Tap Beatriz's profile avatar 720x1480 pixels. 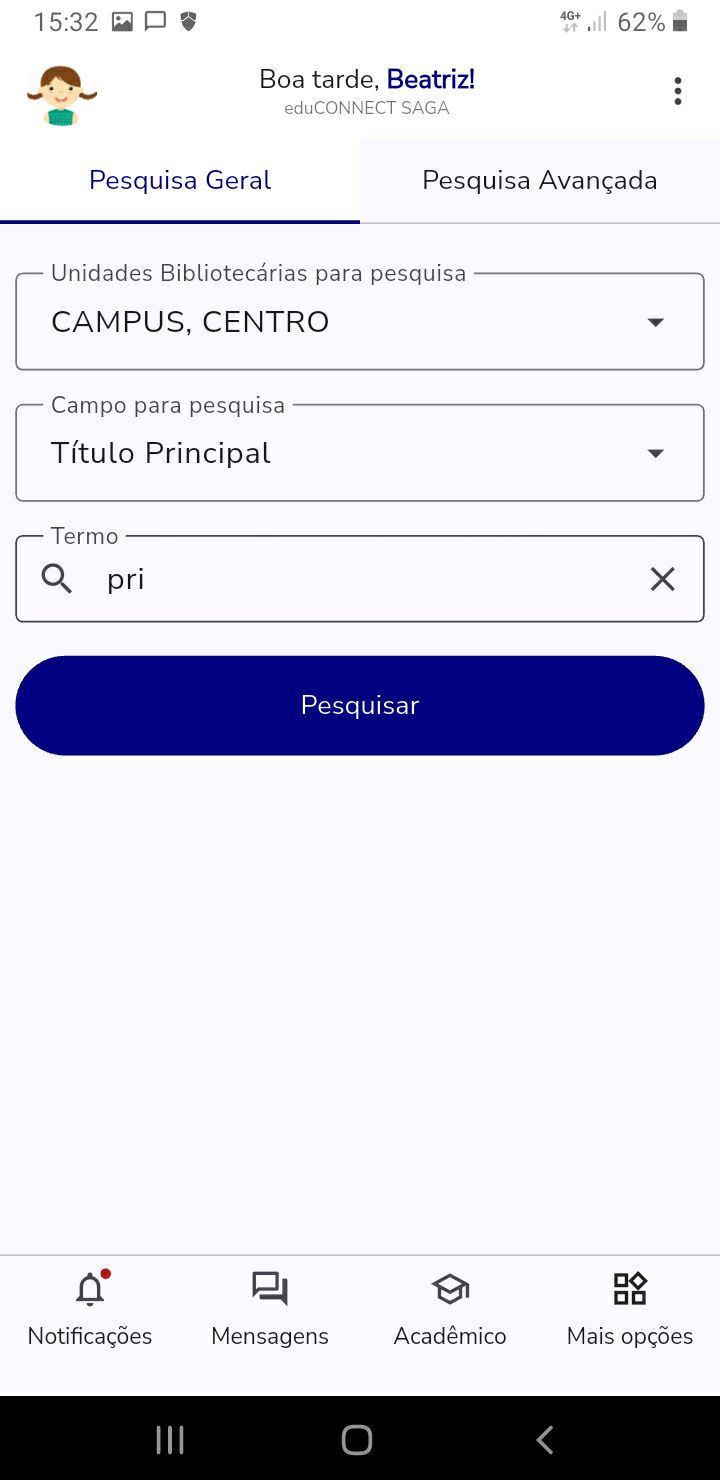[x=62, y=94]
